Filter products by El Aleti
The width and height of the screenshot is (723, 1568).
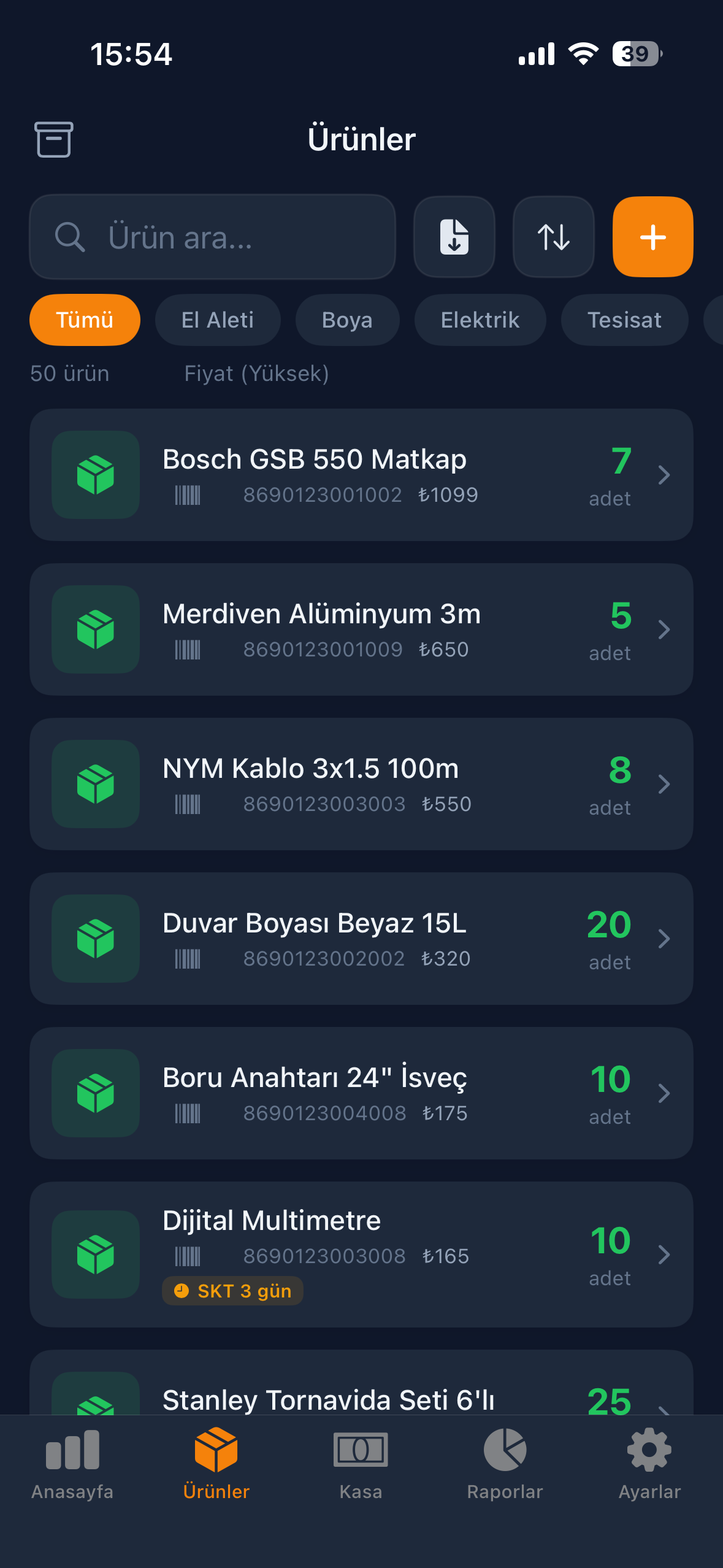pyautogui.click(x=218, y=320)
